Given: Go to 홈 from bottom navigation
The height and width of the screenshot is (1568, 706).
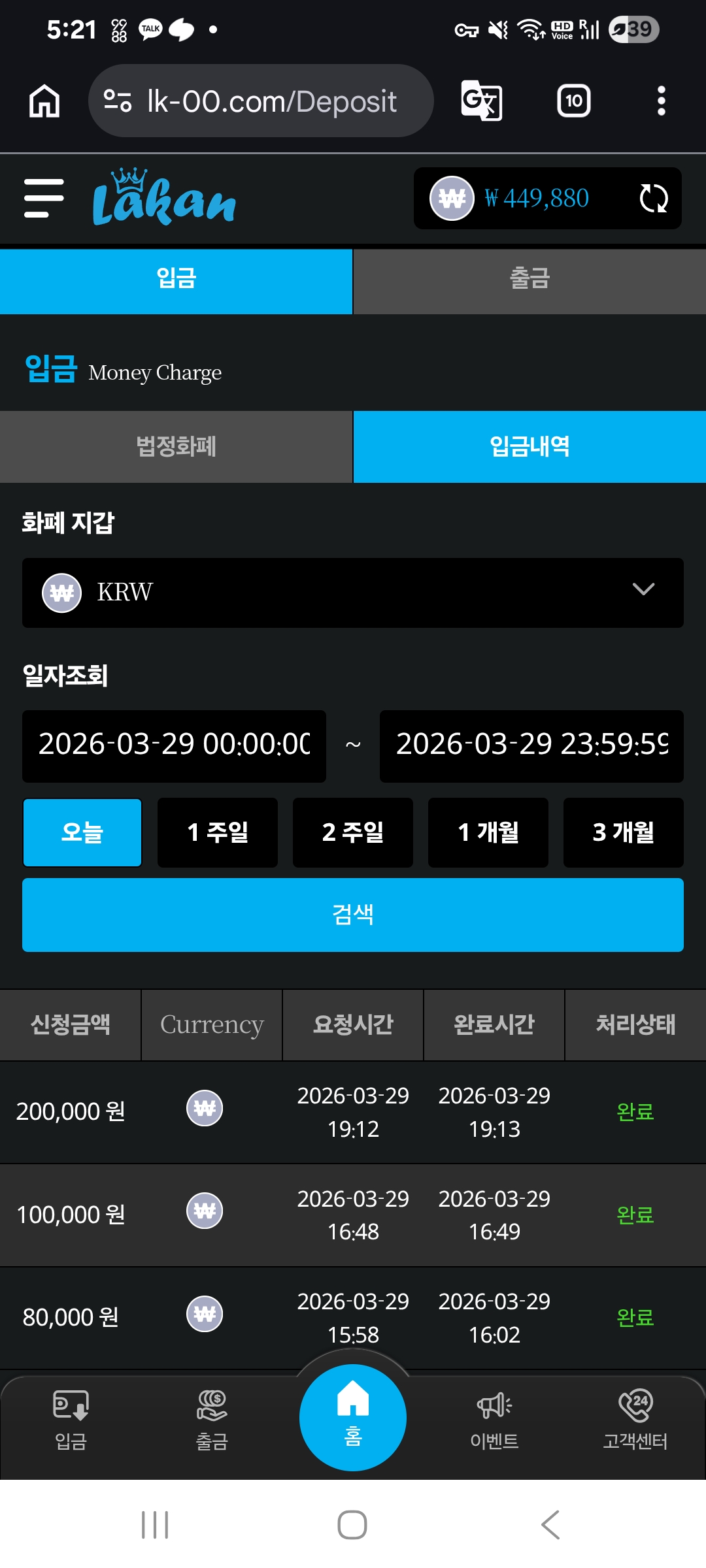Looking at the screenshot, I should [353, 1418].
